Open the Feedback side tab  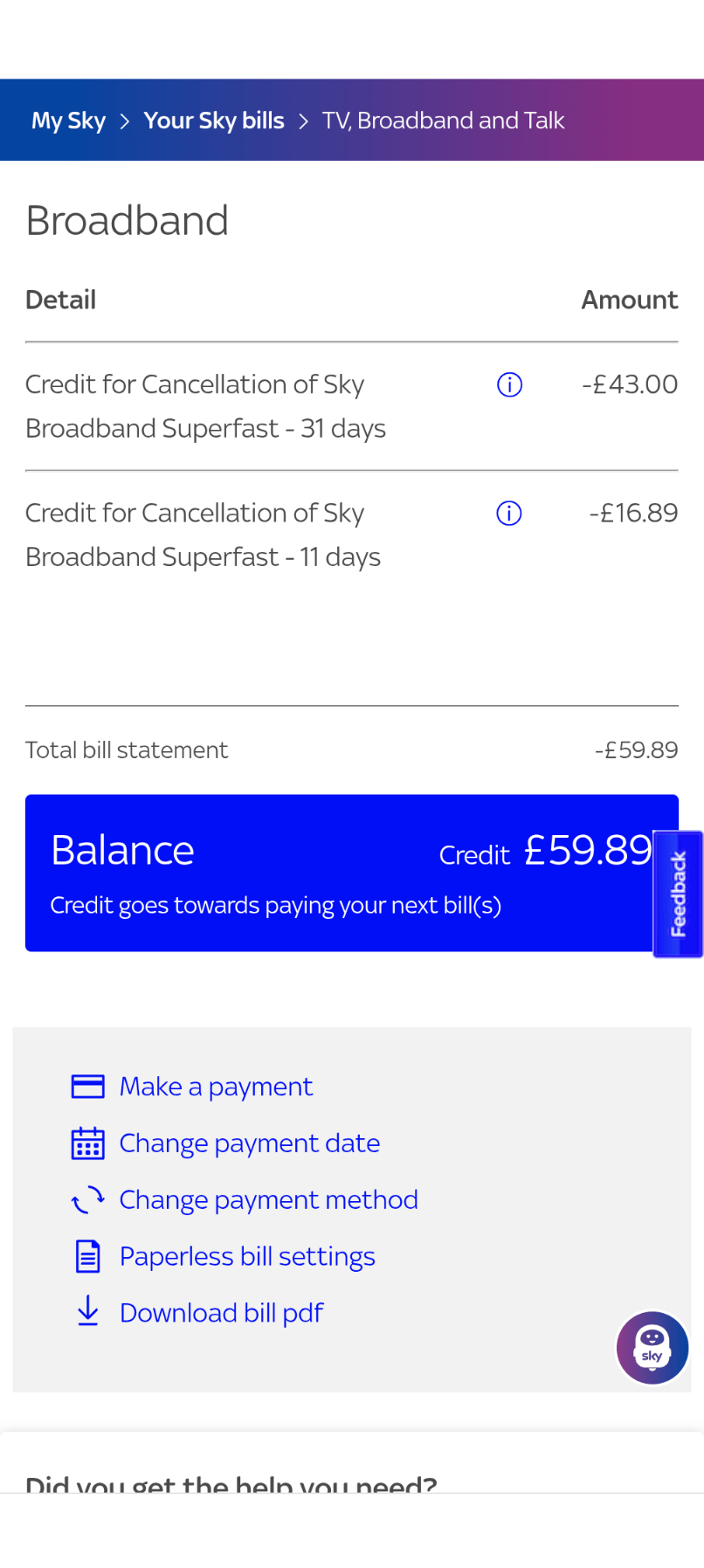[x=678, y=893]
